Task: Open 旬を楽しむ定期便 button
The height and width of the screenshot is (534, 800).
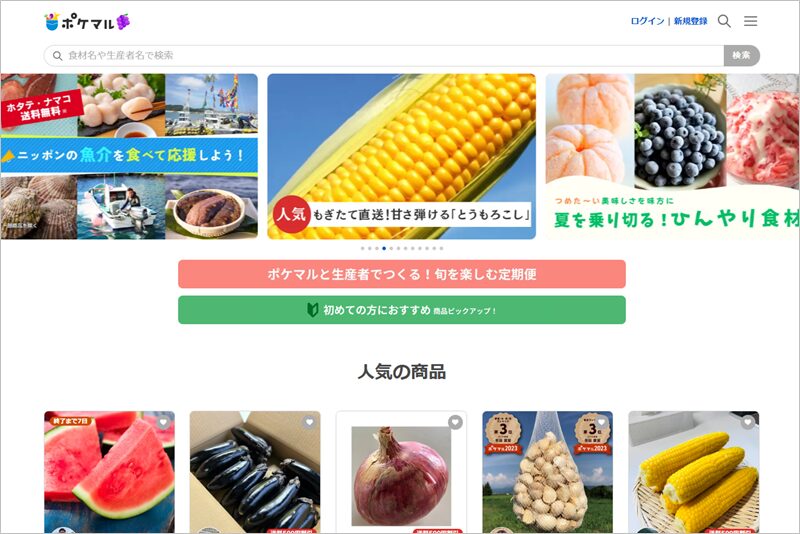Action: pos(401,274)
